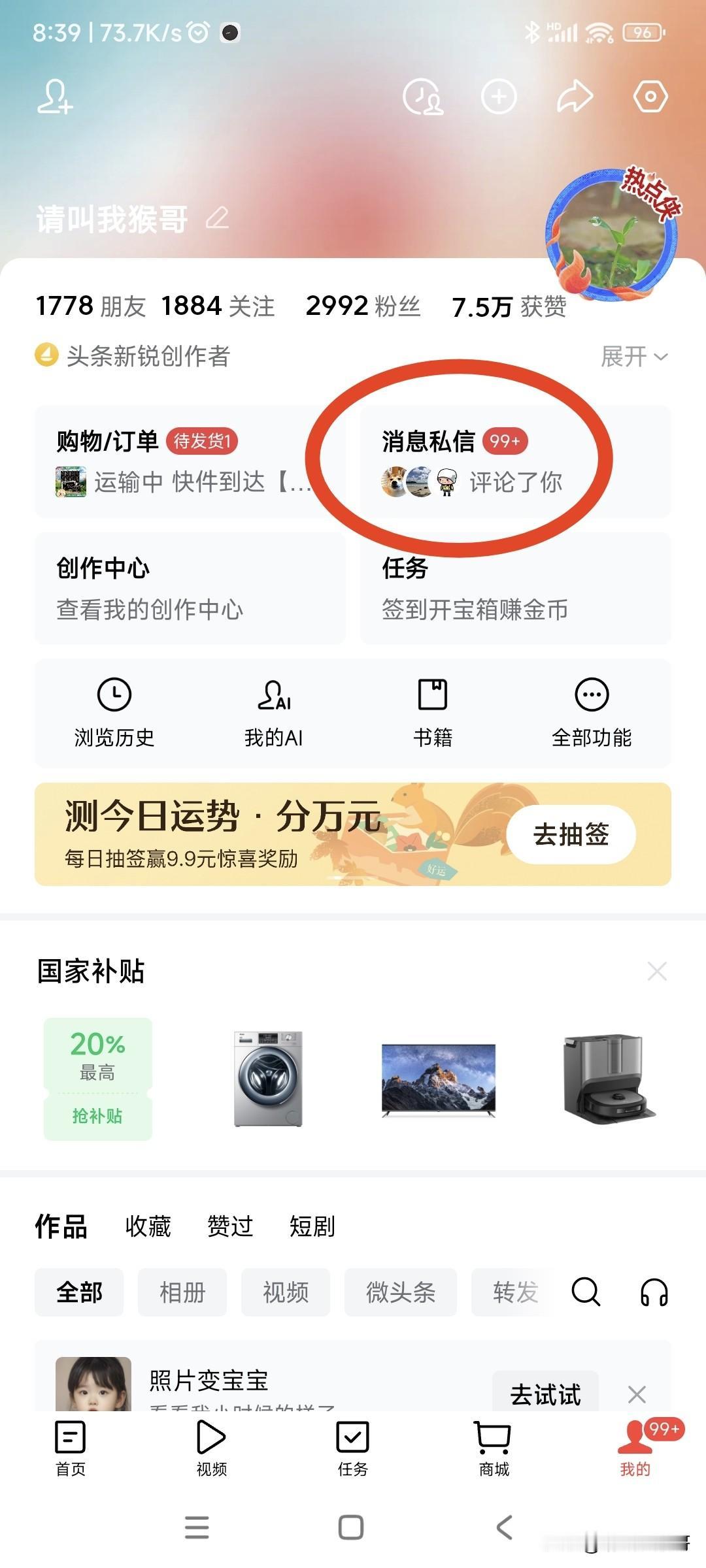
Task: Switch to the 收藏 tab
Action: coord(148,1226)
